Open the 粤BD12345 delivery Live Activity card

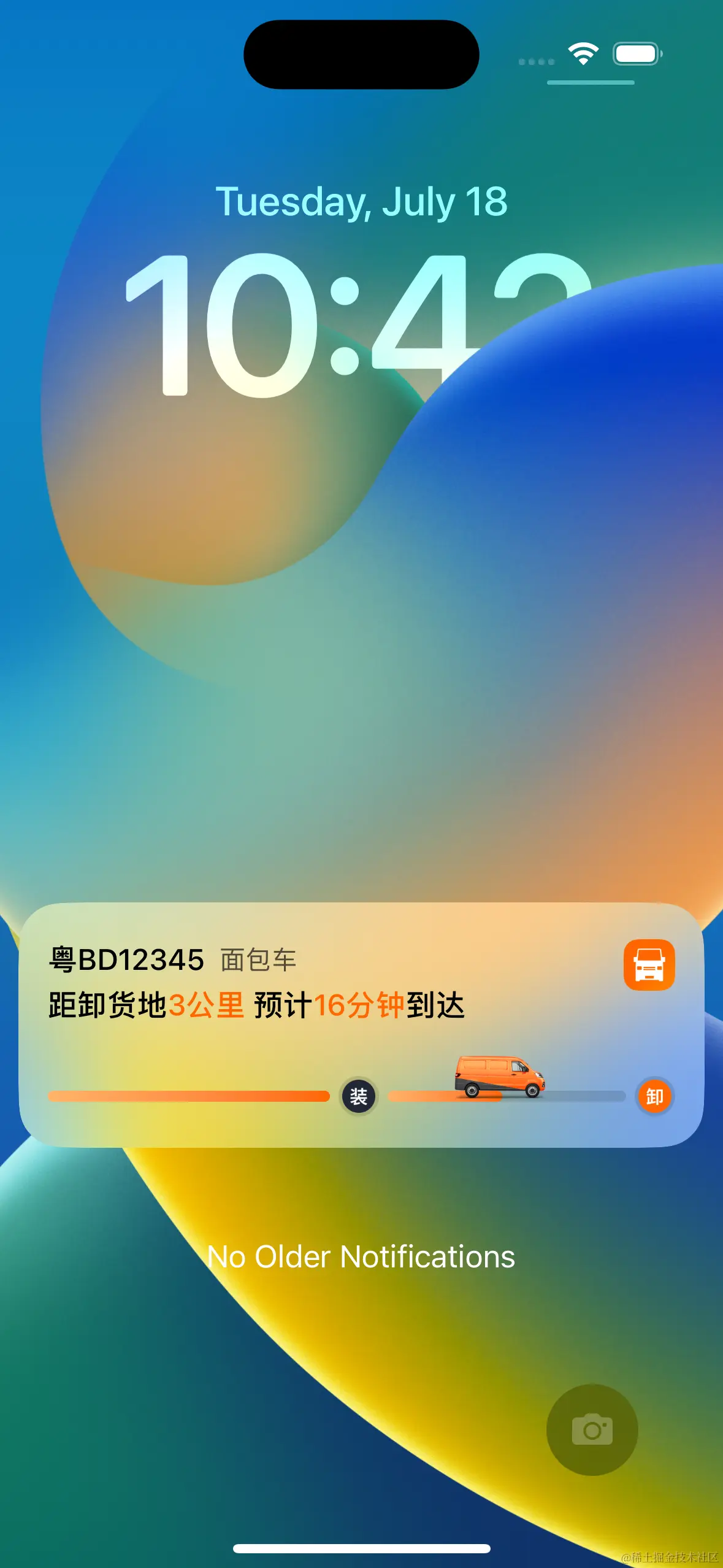(361, 1024)
